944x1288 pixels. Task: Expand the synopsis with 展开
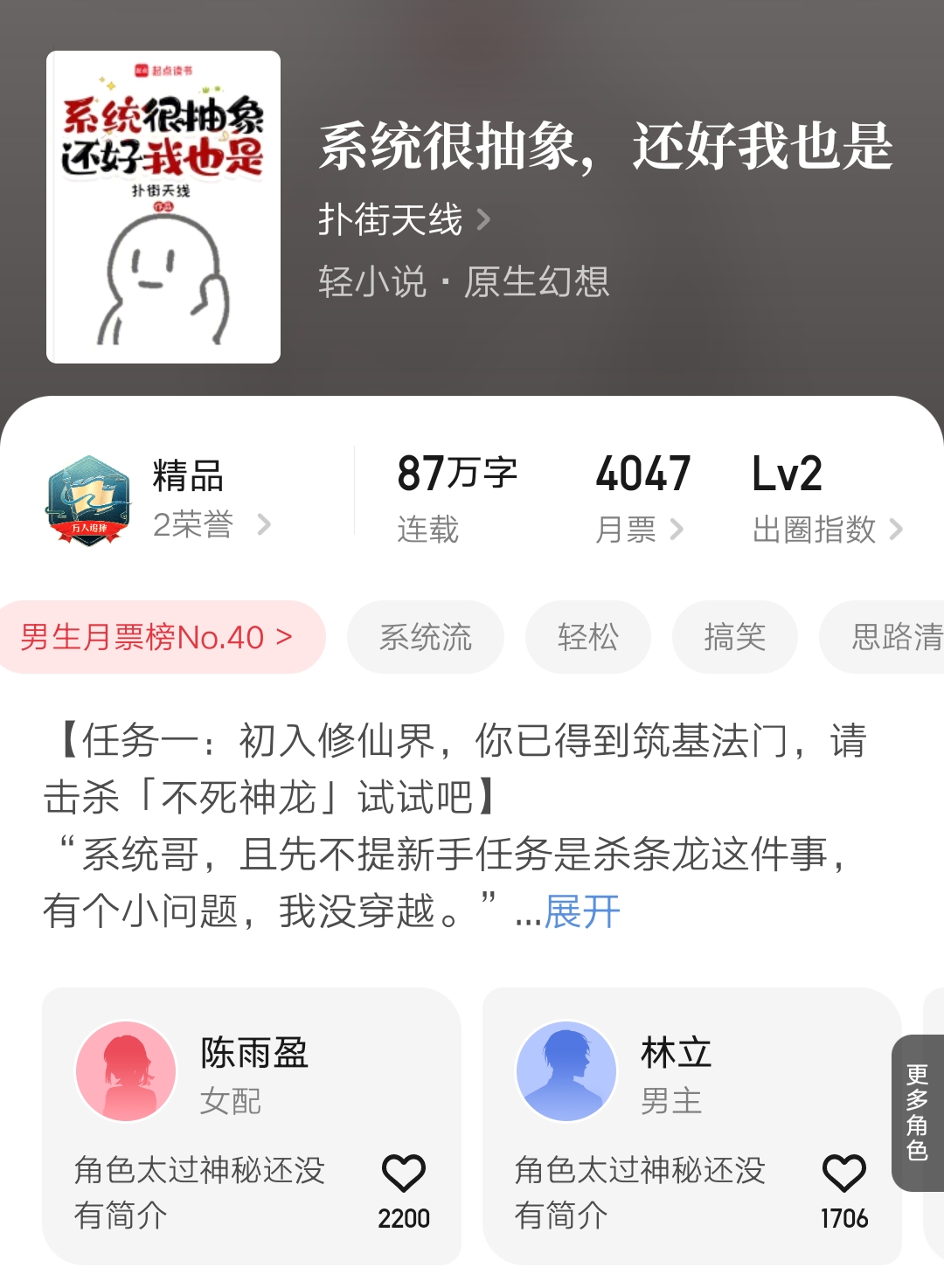tap(582, 911)
